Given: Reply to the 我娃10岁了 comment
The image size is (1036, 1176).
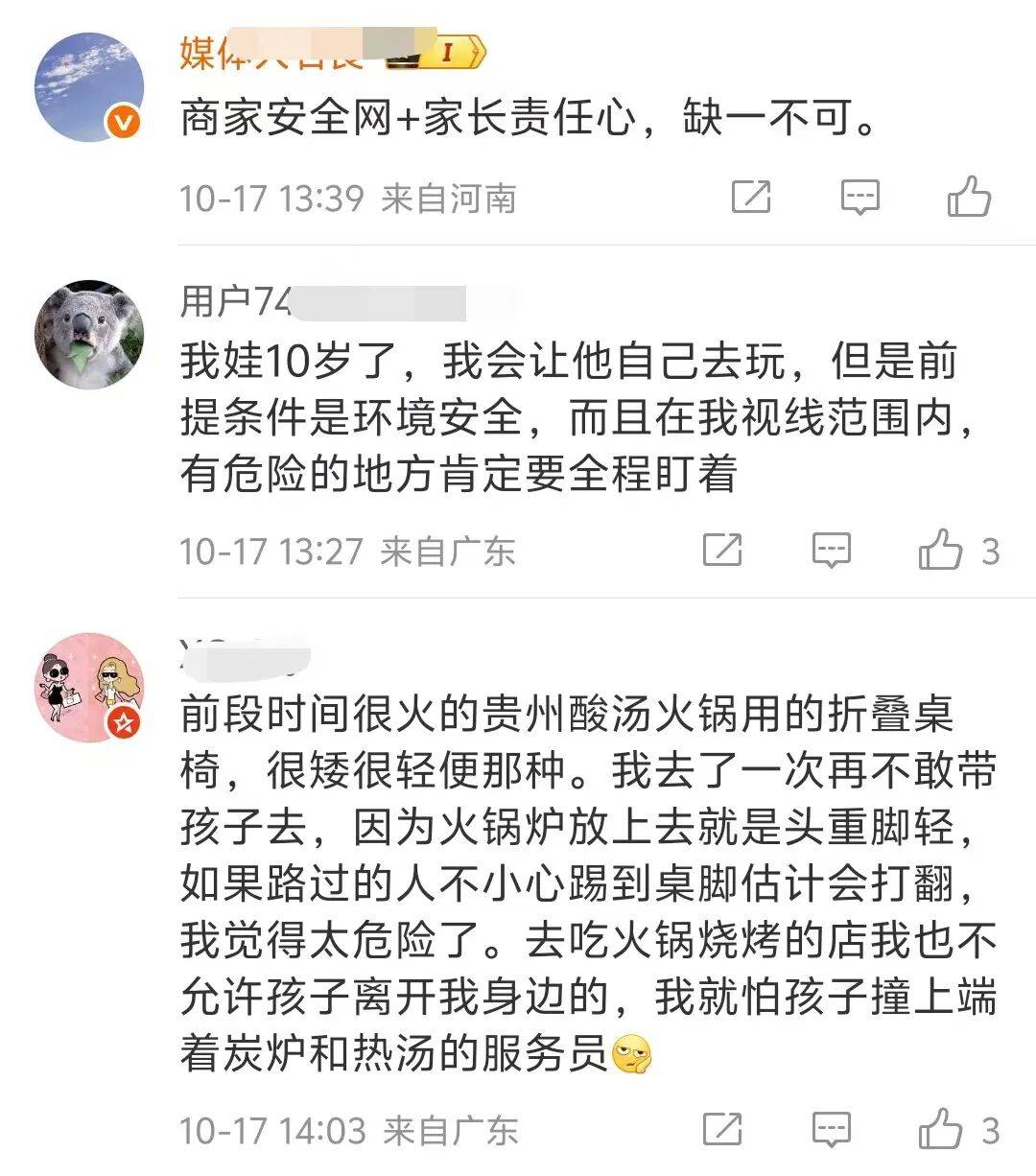Looking at the screenshot, I should tap(832, 550).
